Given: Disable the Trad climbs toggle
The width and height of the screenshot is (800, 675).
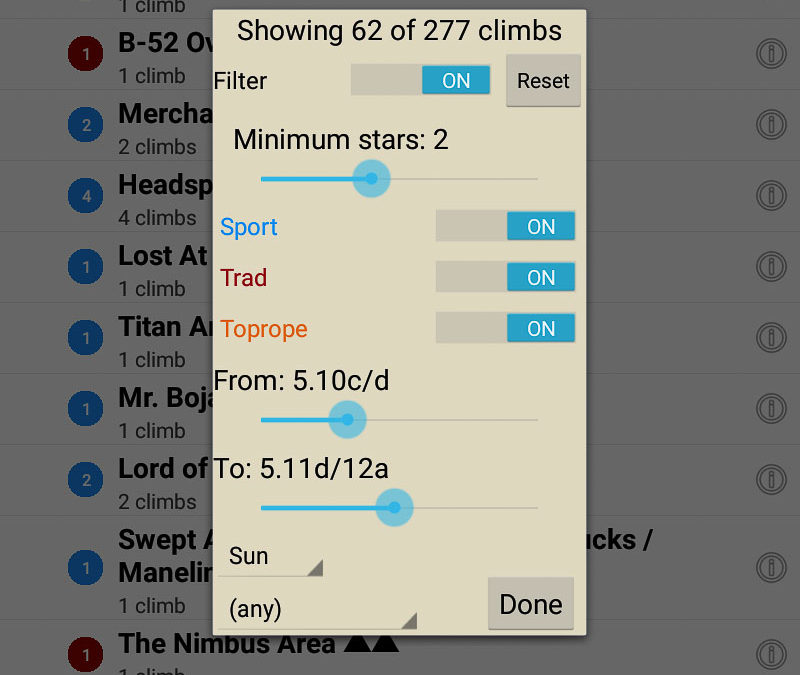Looking at the screenshot, I should (x=505, y=277).
